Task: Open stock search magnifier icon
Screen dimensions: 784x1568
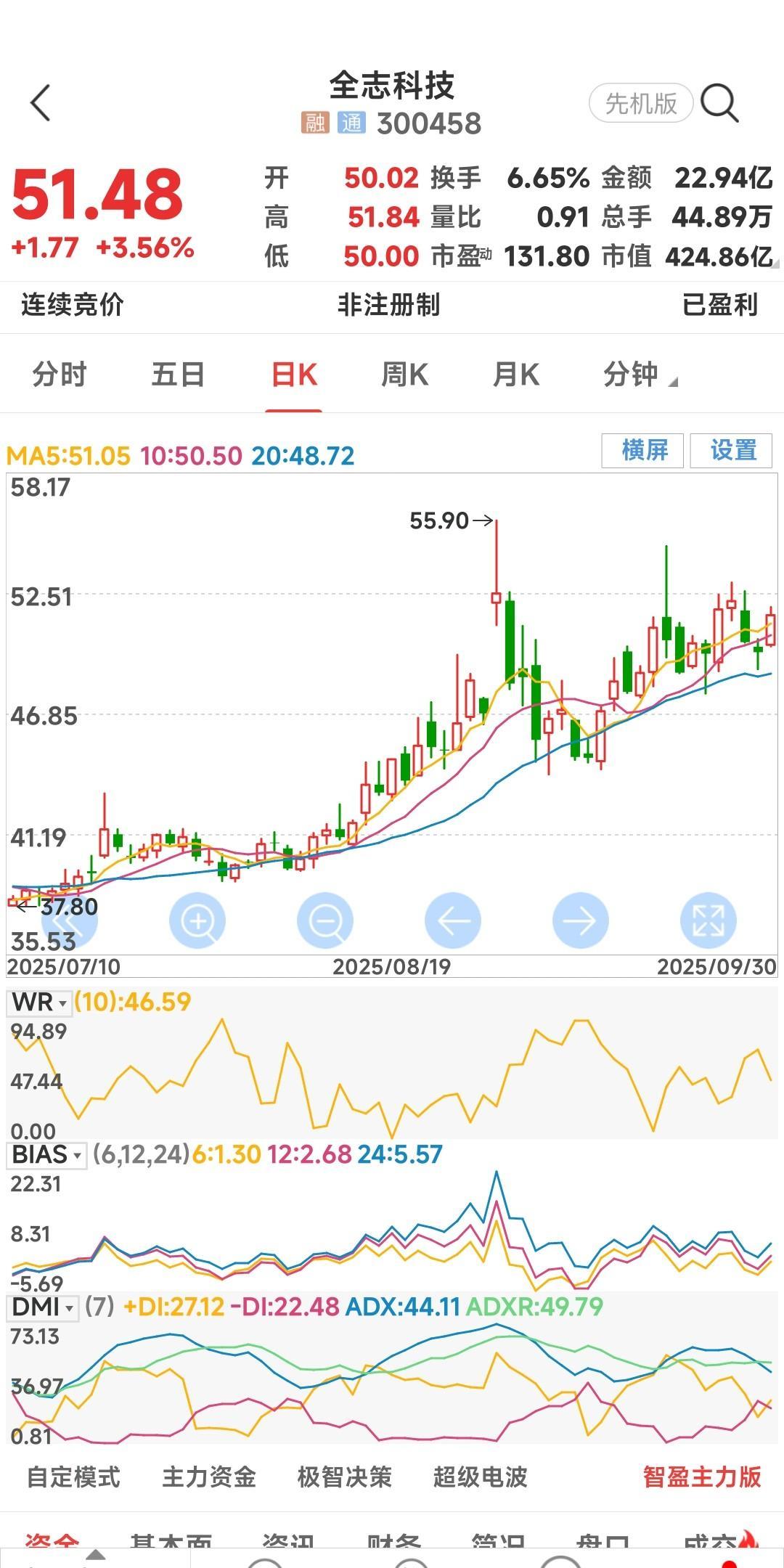Action: [x=719, y=102]
